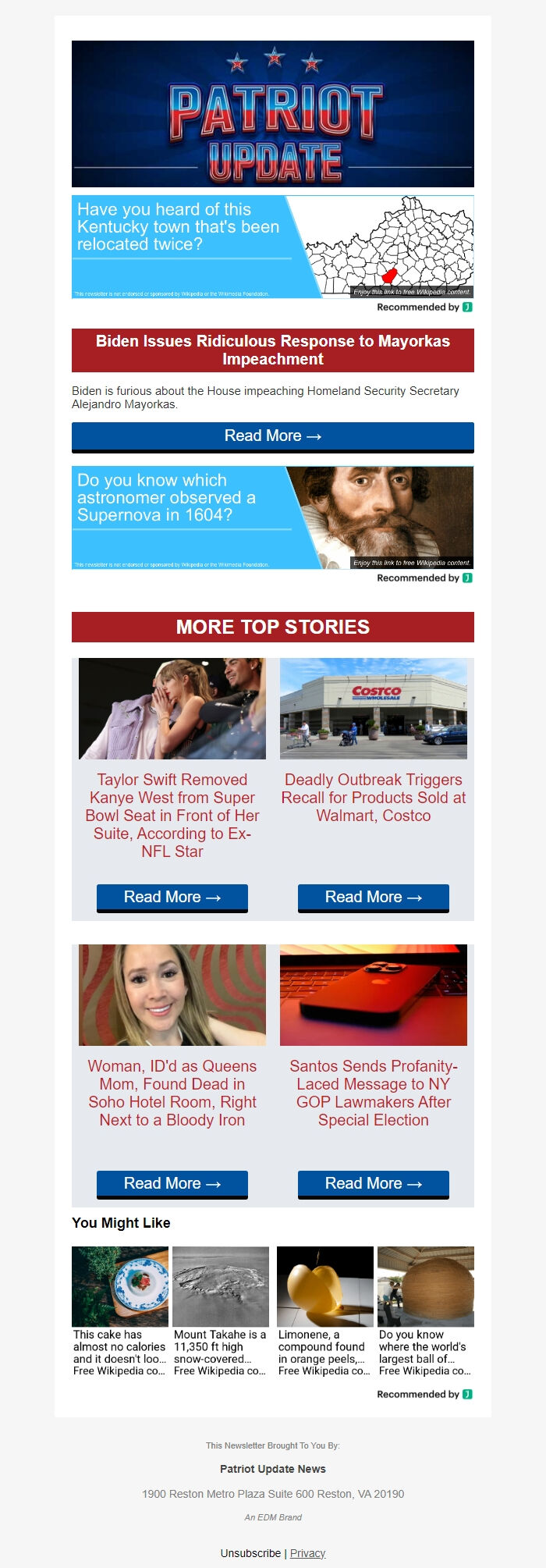This screenshot has height=1568, width=546.
Task: Open the astronomer Supernova 1604 banner
Action: pyautogui.click(x=272, y=517)
